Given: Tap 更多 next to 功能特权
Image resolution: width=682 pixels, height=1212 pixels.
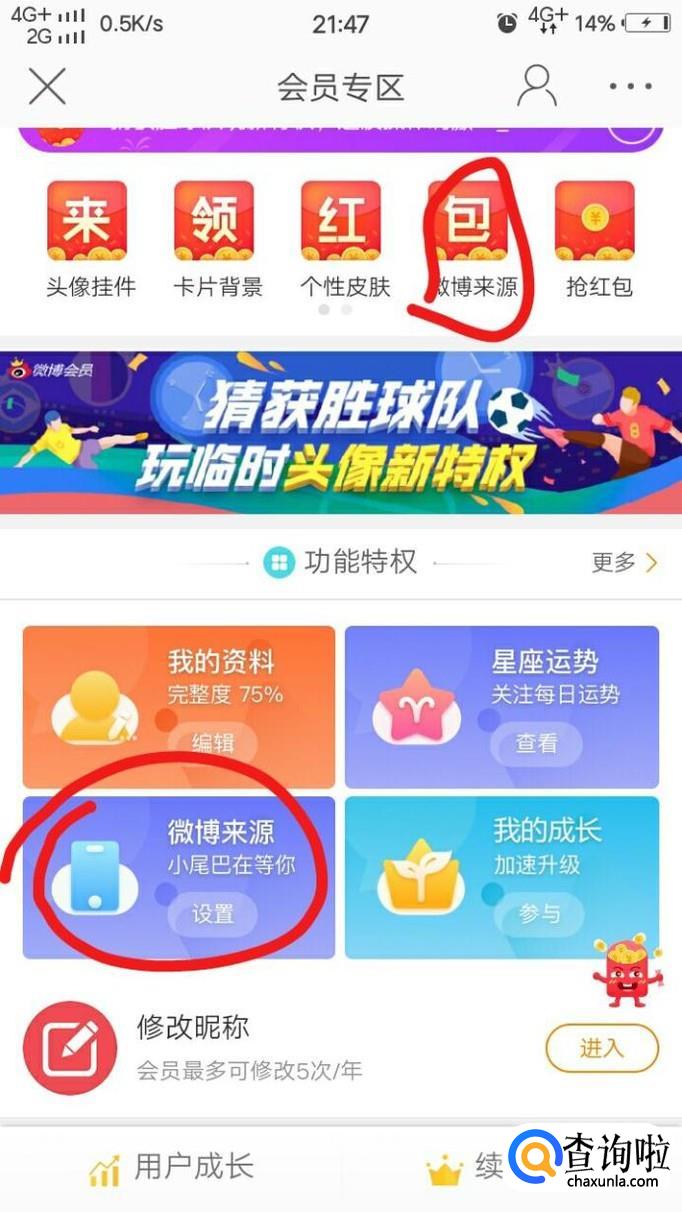Looking at the screenshot, I should click(624, 562).
